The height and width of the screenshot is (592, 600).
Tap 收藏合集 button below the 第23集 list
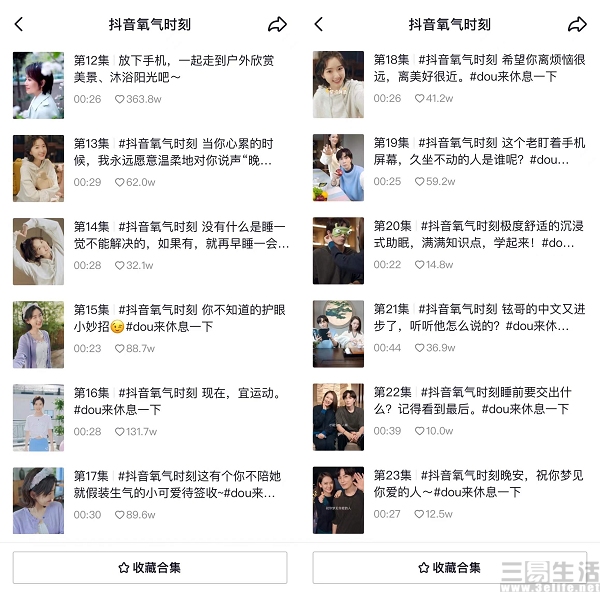click(450, 567)
